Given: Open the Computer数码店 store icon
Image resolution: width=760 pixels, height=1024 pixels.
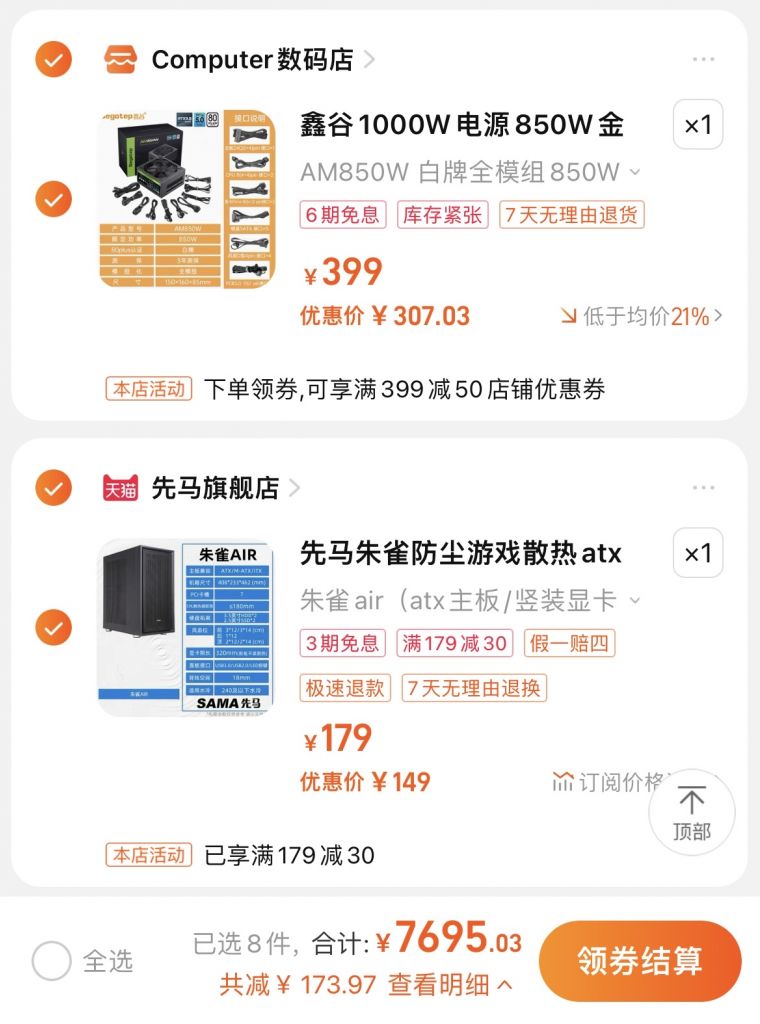Looking at the screenshot, I should (x=122, y=59).
